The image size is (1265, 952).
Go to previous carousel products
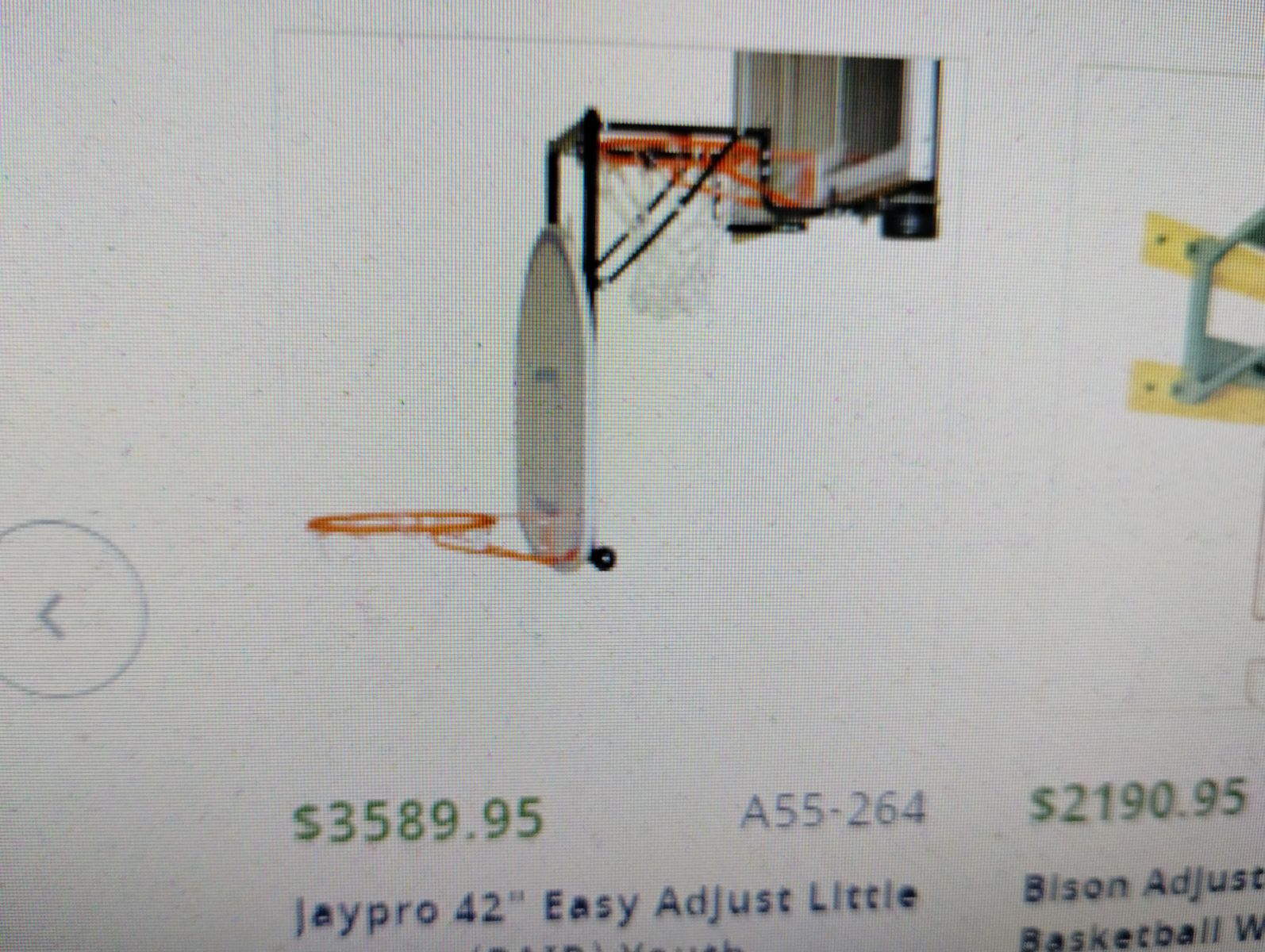[57, 612]
